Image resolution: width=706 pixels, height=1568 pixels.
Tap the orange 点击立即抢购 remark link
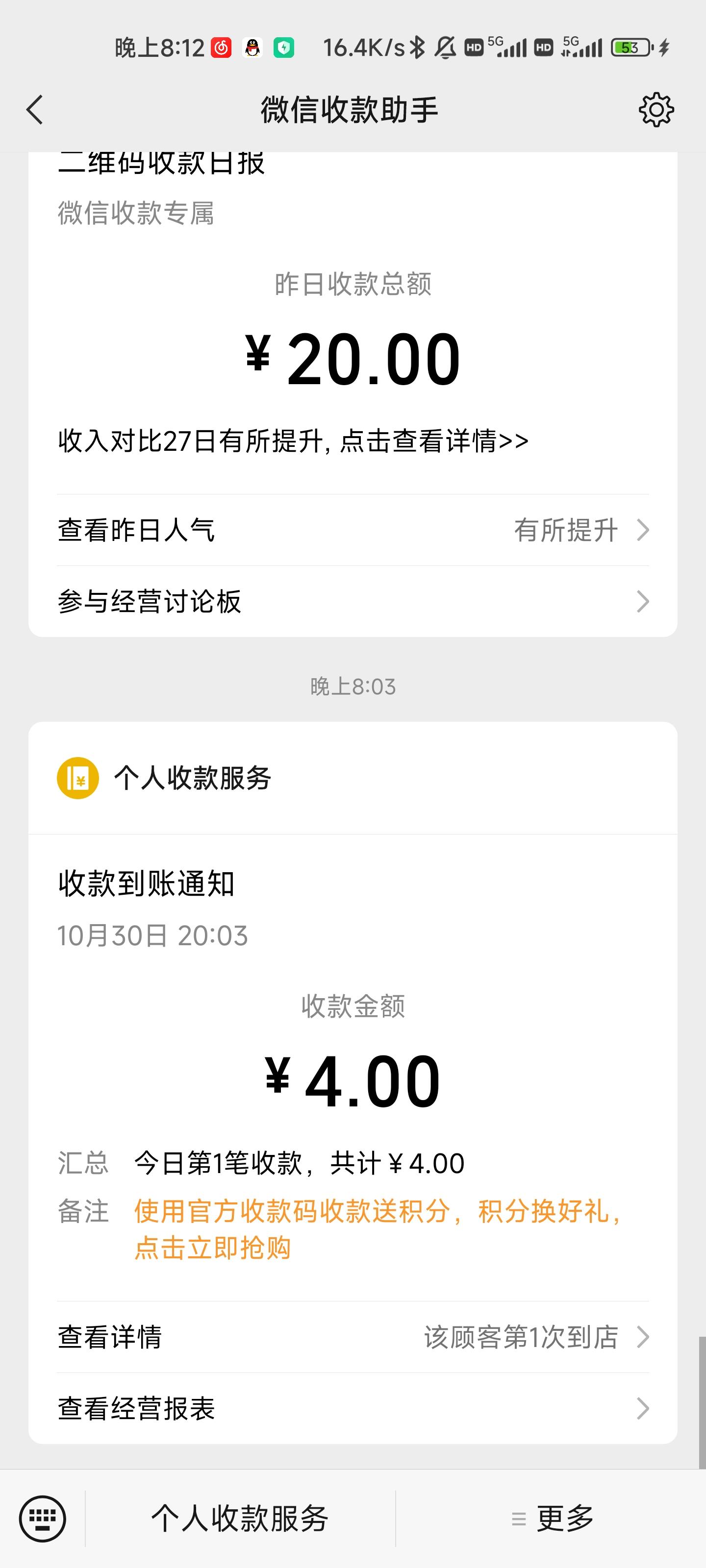pos(212,1248)
